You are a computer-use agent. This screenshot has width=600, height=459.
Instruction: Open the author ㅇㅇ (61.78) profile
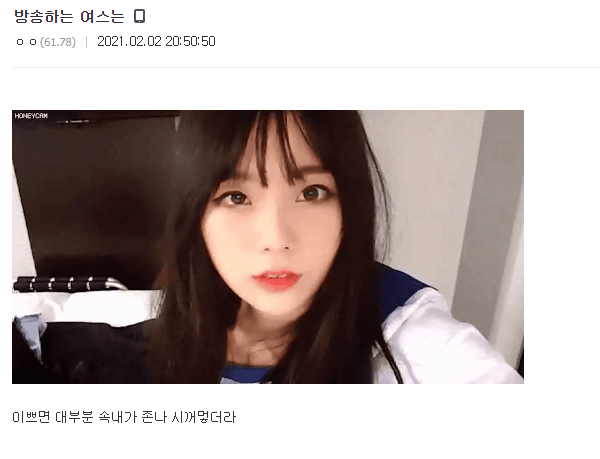coord(27,42)
